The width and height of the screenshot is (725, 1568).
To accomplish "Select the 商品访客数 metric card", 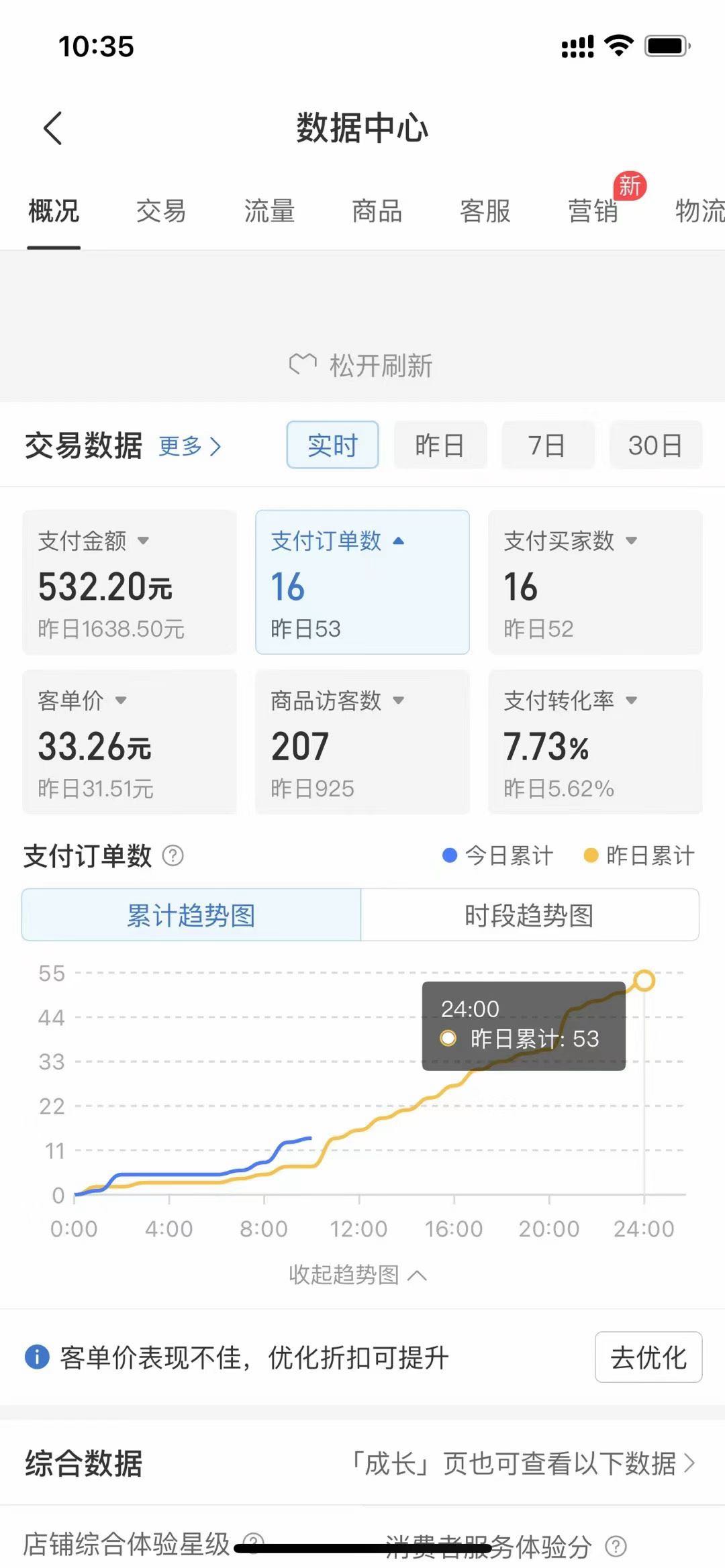I will (x=362, y=742).
